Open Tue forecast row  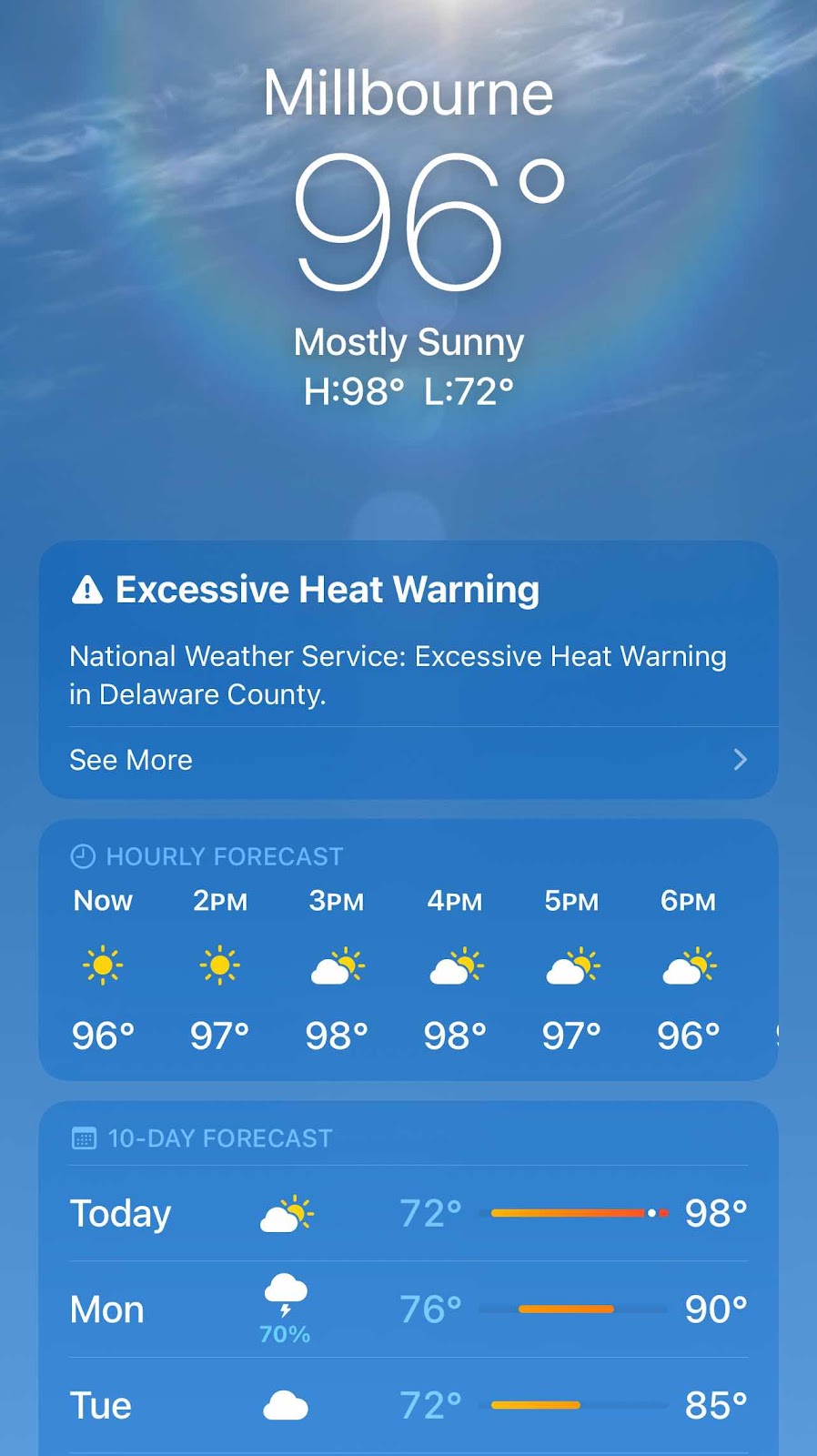408,1406
